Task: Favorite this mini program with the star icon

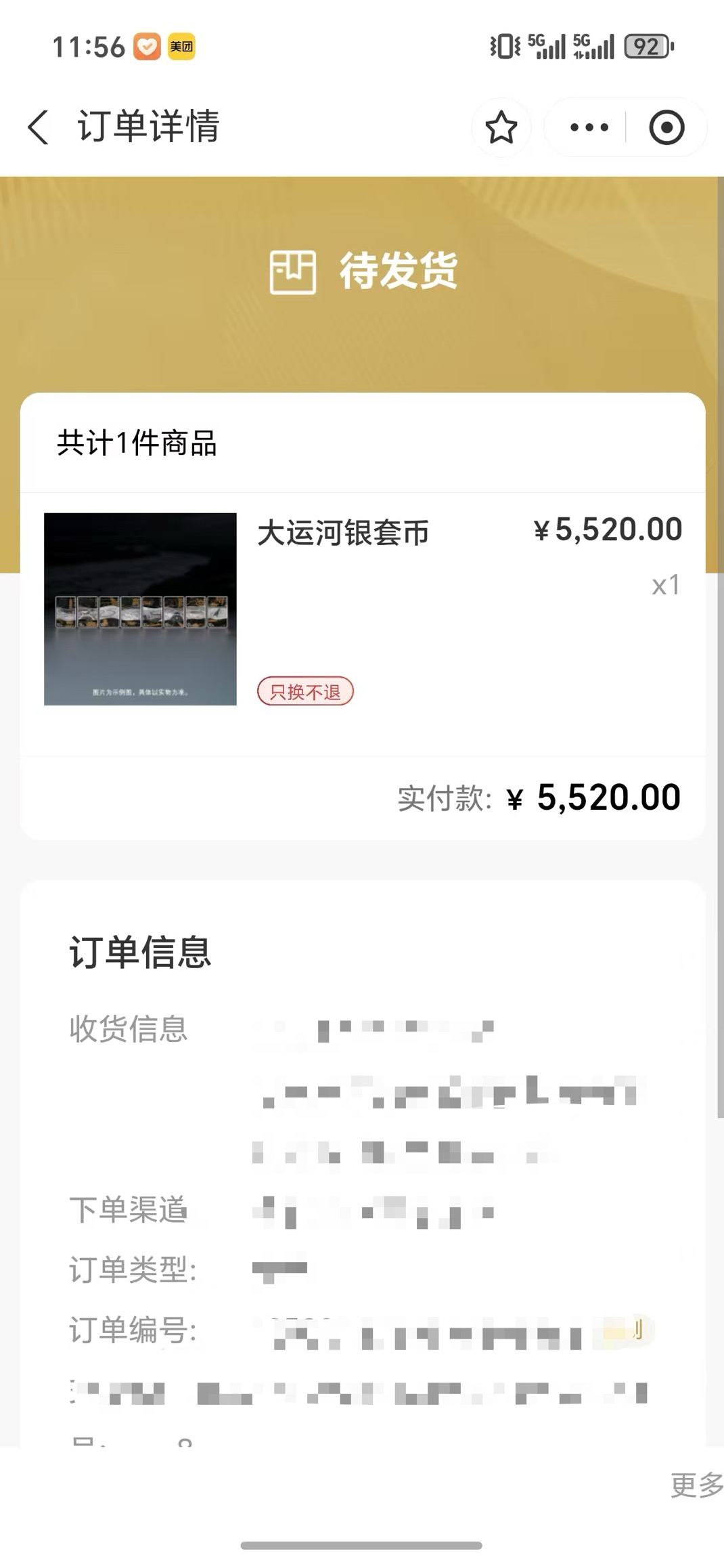Action: point(501,127)
